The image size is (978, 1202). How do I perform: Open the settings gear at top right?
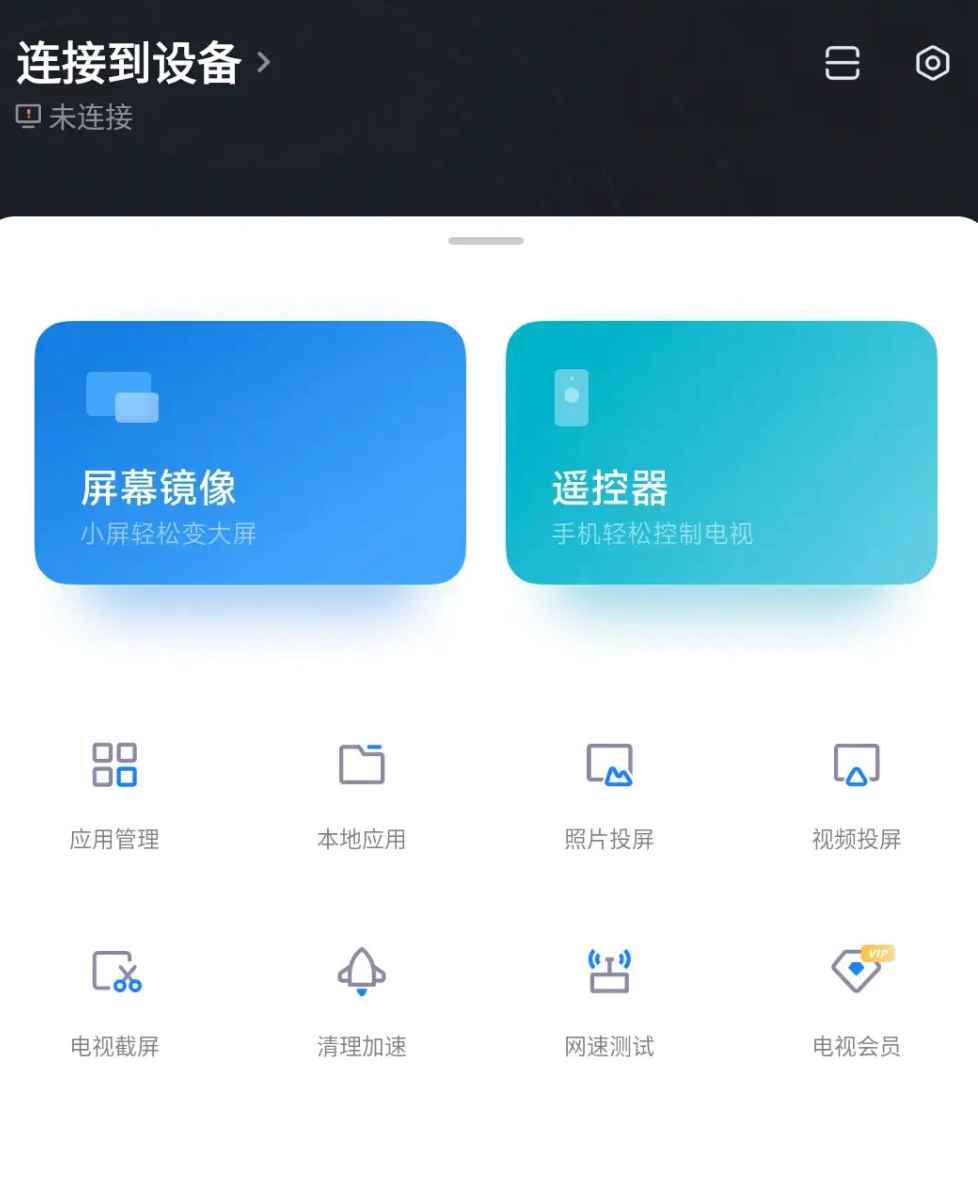[x=931, y=63]
